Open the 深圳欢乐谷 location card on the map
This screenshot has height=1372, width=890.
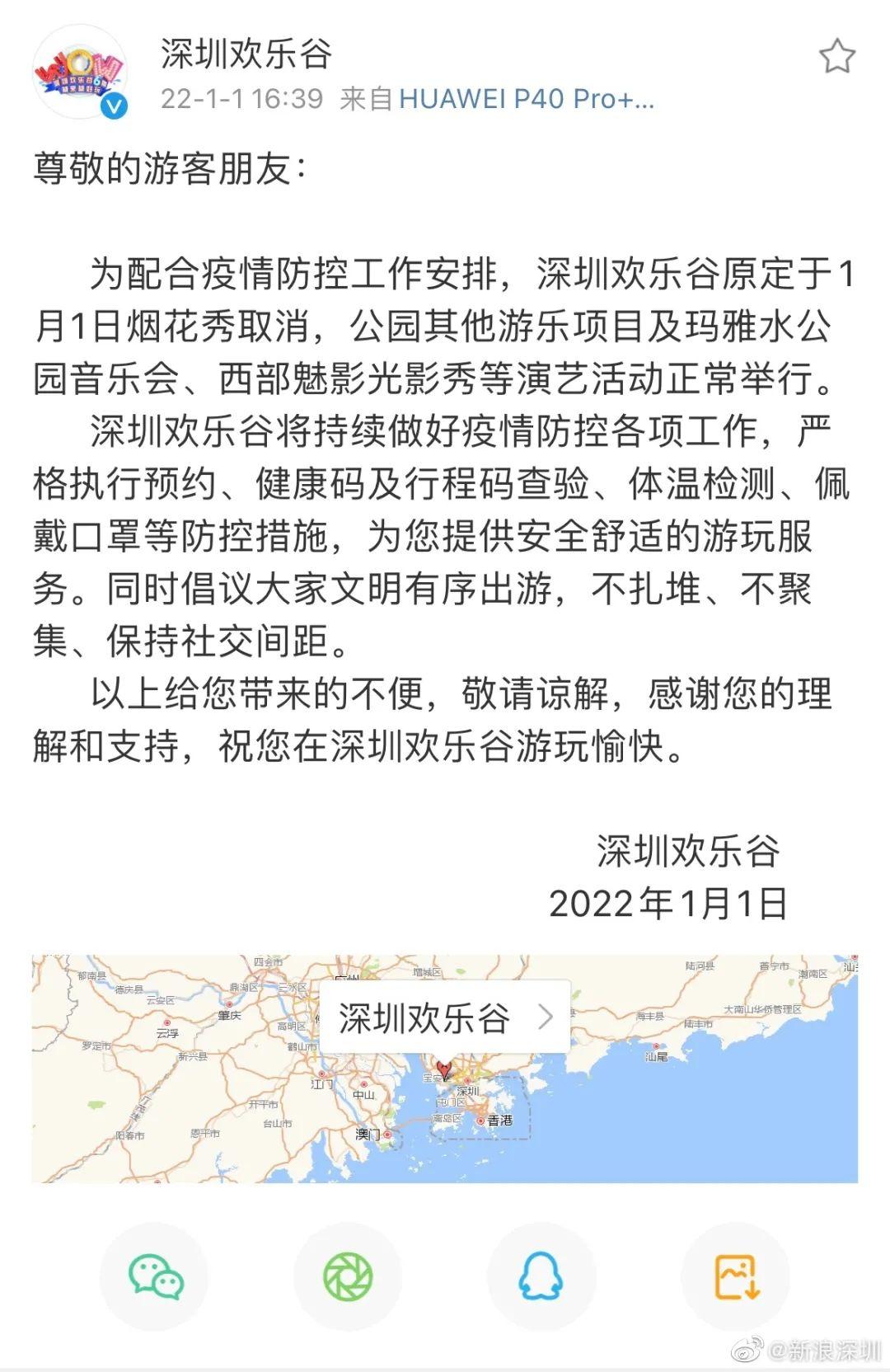click(445, 1017)
